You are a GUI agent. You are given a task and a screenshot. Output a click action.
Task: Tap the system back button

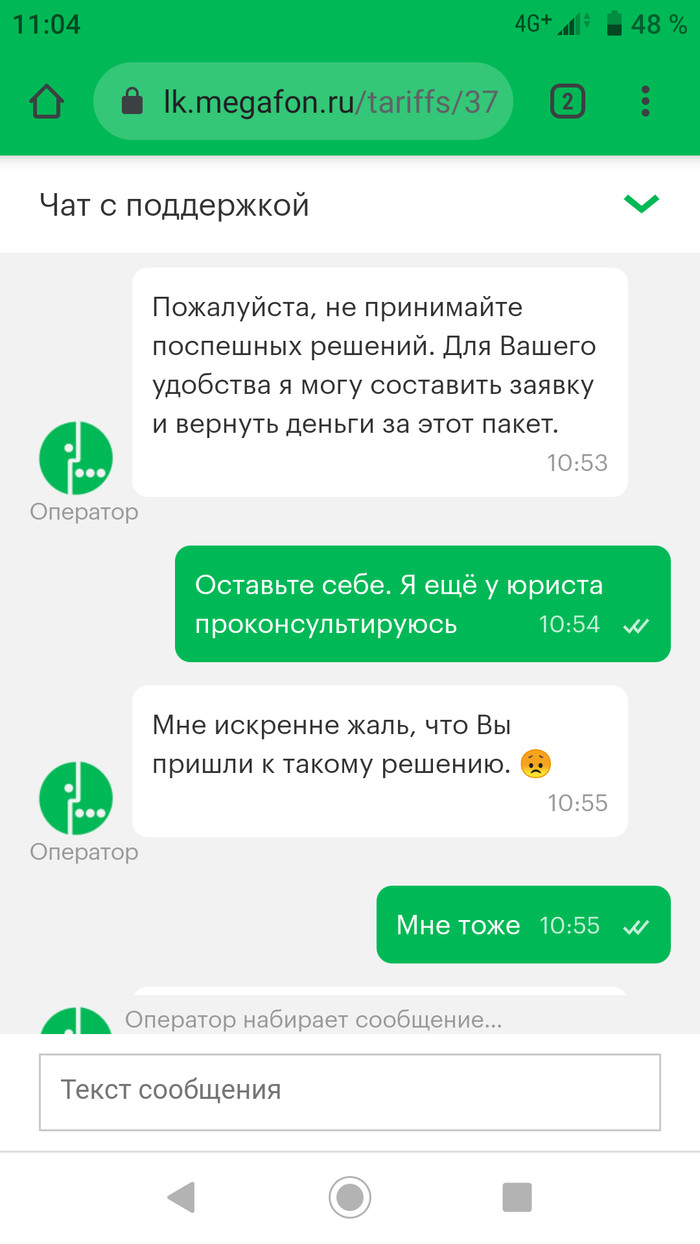click(x=181, y=1196)
